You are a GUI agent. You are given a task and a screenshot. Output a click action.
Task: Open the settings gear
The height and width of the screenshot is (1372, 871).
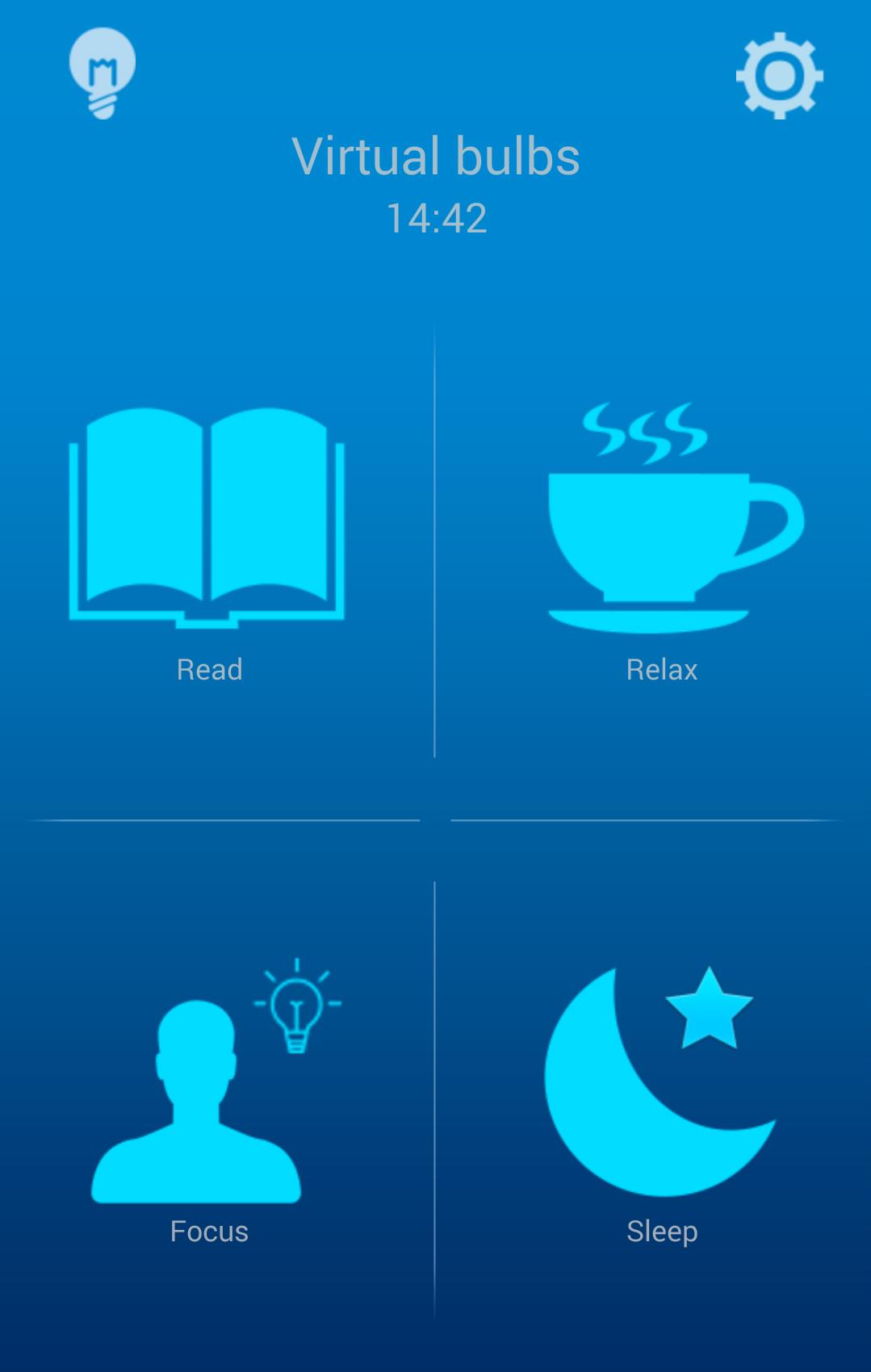click(779, 76)
